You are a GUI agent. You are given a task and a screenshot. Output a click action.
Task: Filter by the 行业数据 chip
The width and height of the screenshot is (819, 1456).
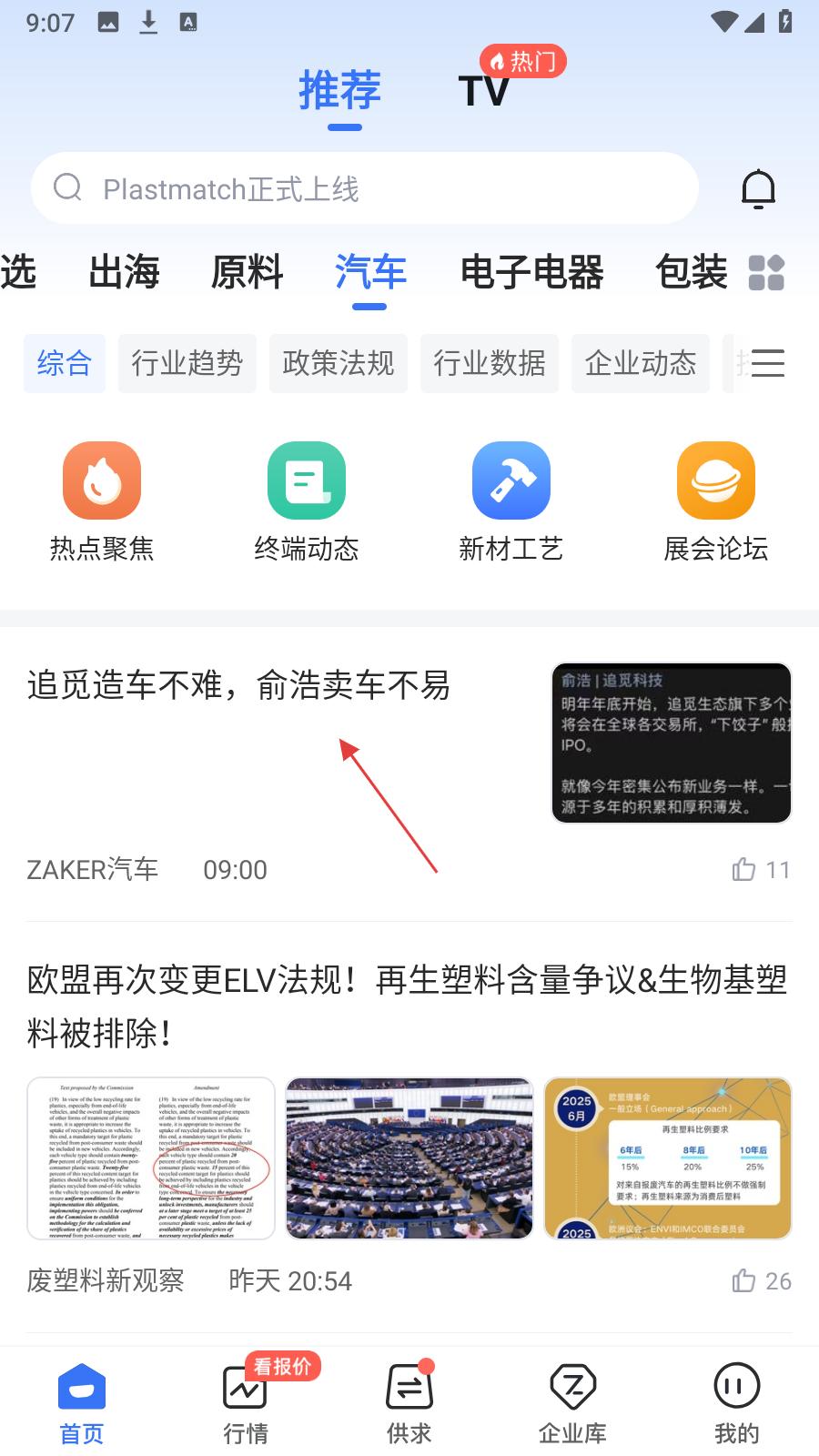[489, 363]
